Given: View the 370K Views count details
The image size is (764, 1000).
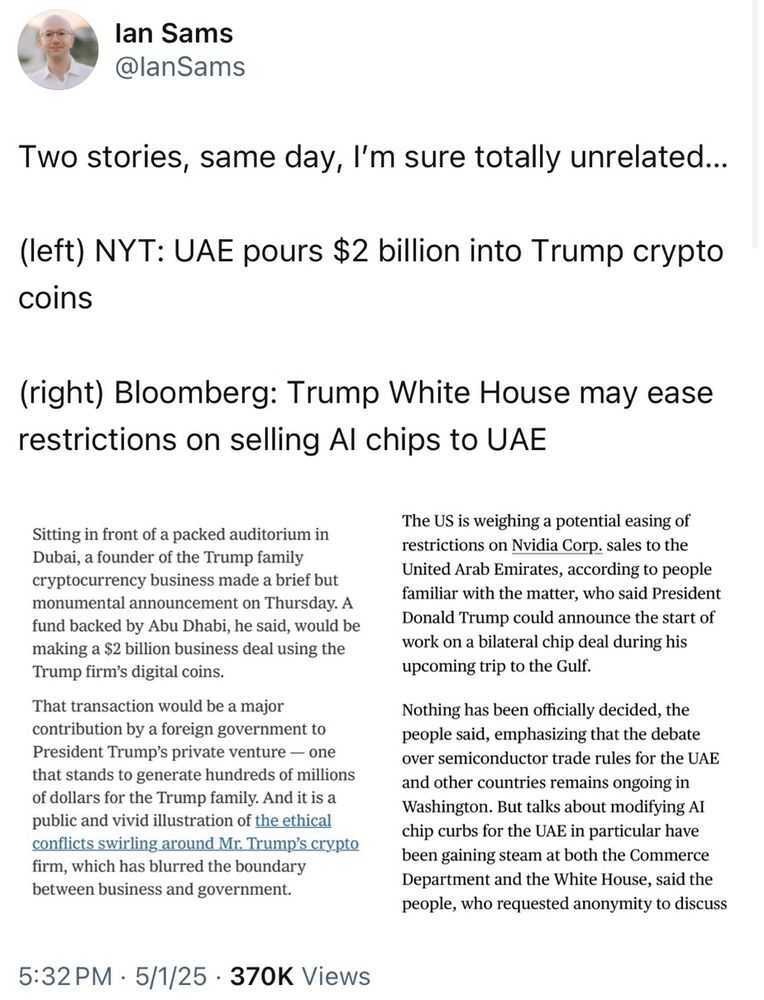Looking at the screenshot, I should tap(300, 976).
